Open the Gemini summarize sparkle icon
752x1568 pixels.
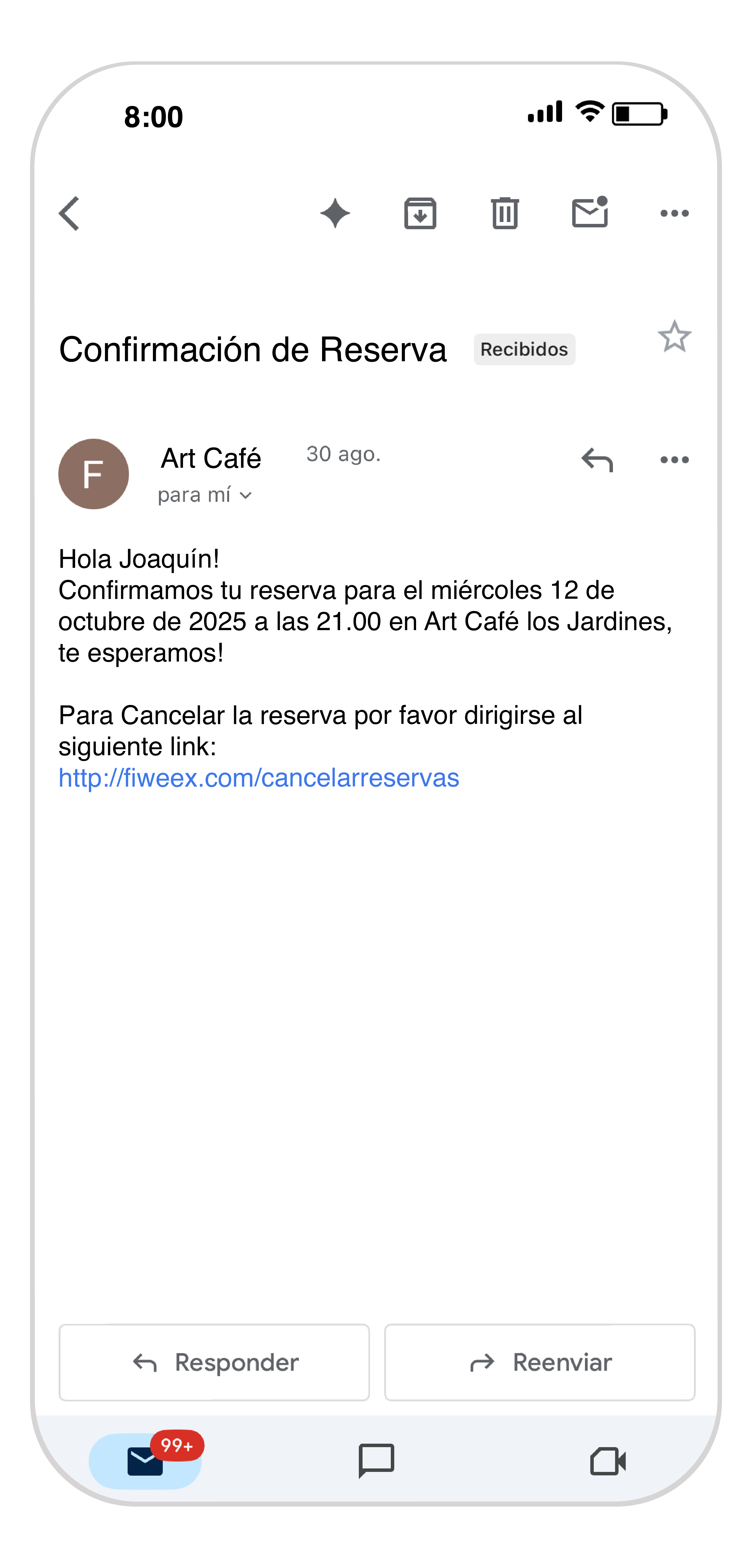[335, 214]
